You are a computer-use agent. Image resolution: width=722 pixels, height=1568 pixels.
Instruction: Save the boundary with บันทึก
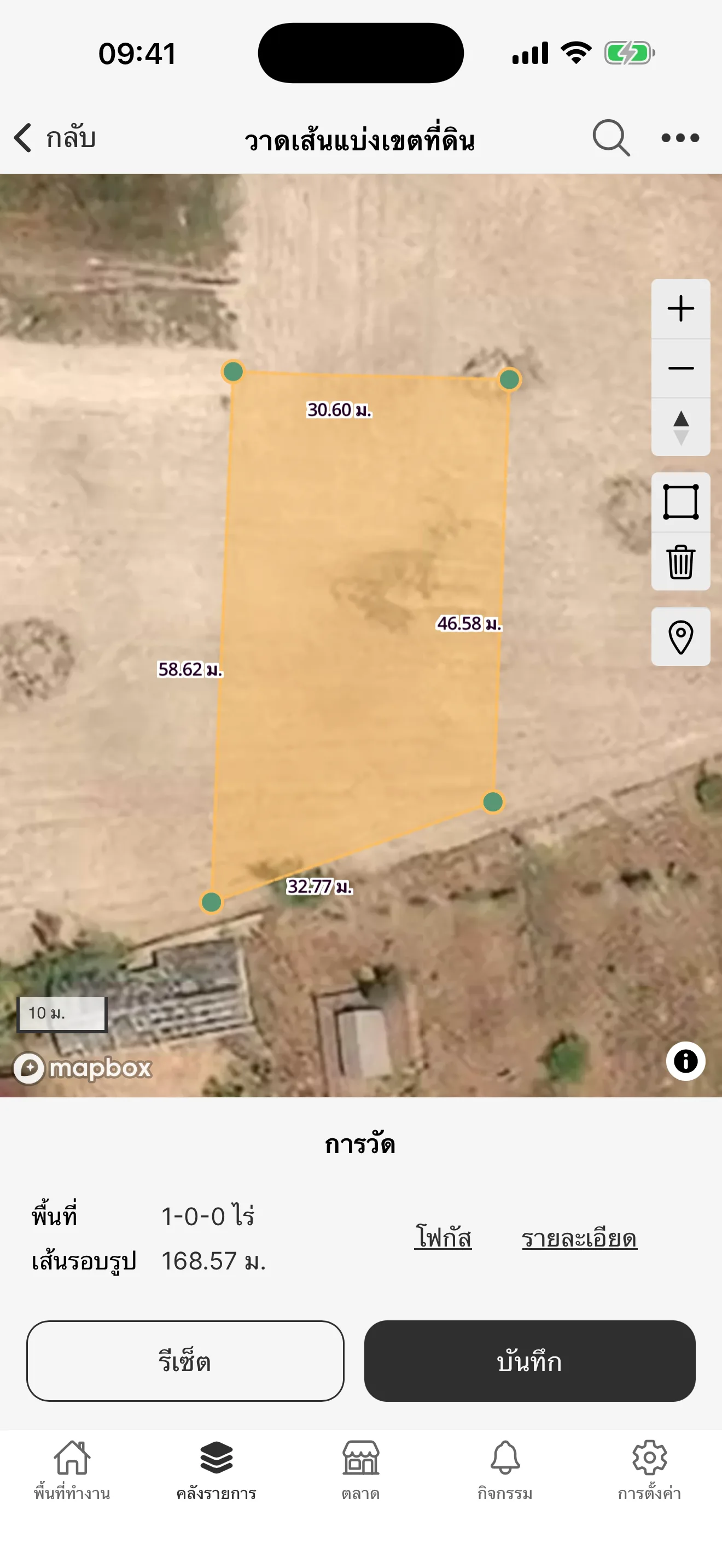529,1361
